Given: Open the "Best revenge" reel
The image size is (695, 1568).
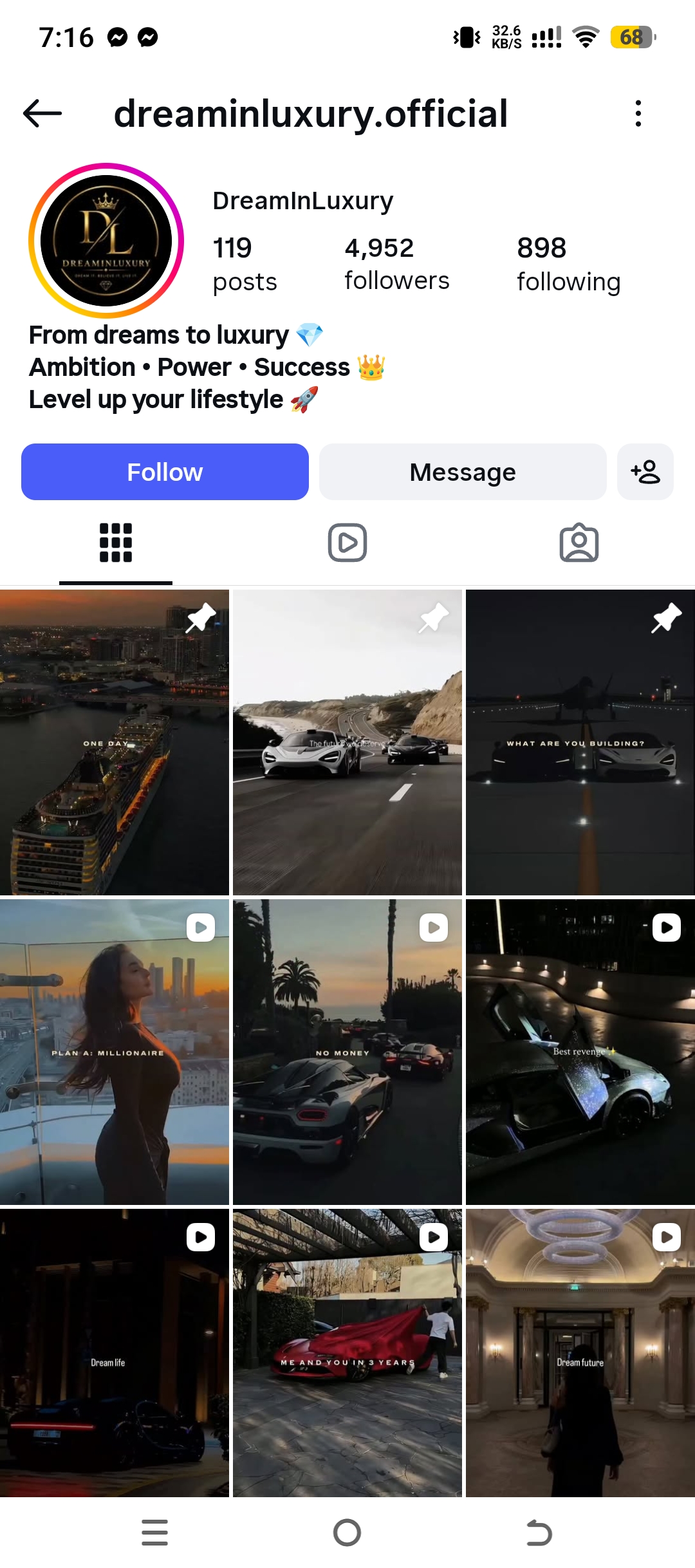Looking at the screenshot, I should coord(580,1052).
